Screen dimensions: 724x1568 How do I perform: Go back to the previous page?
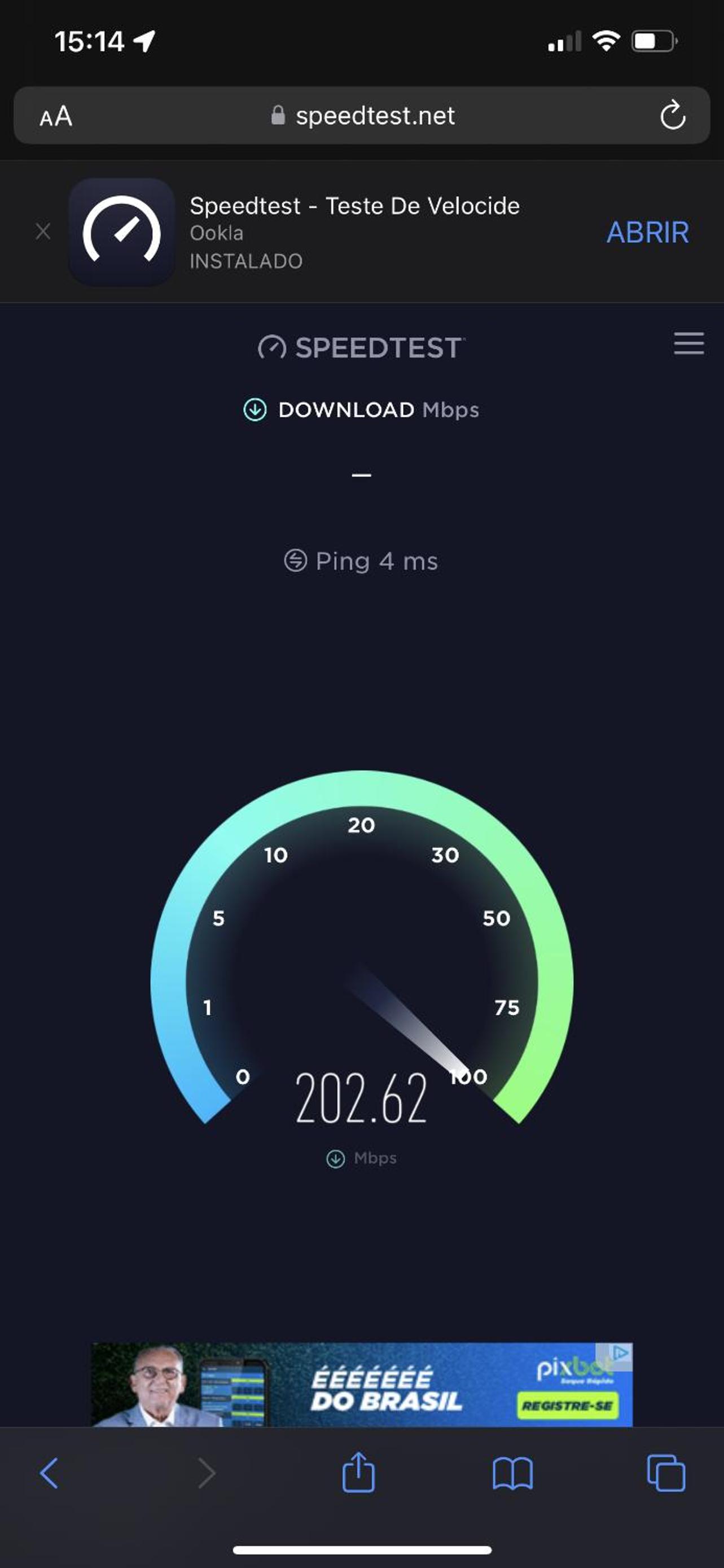[49, 1474]
